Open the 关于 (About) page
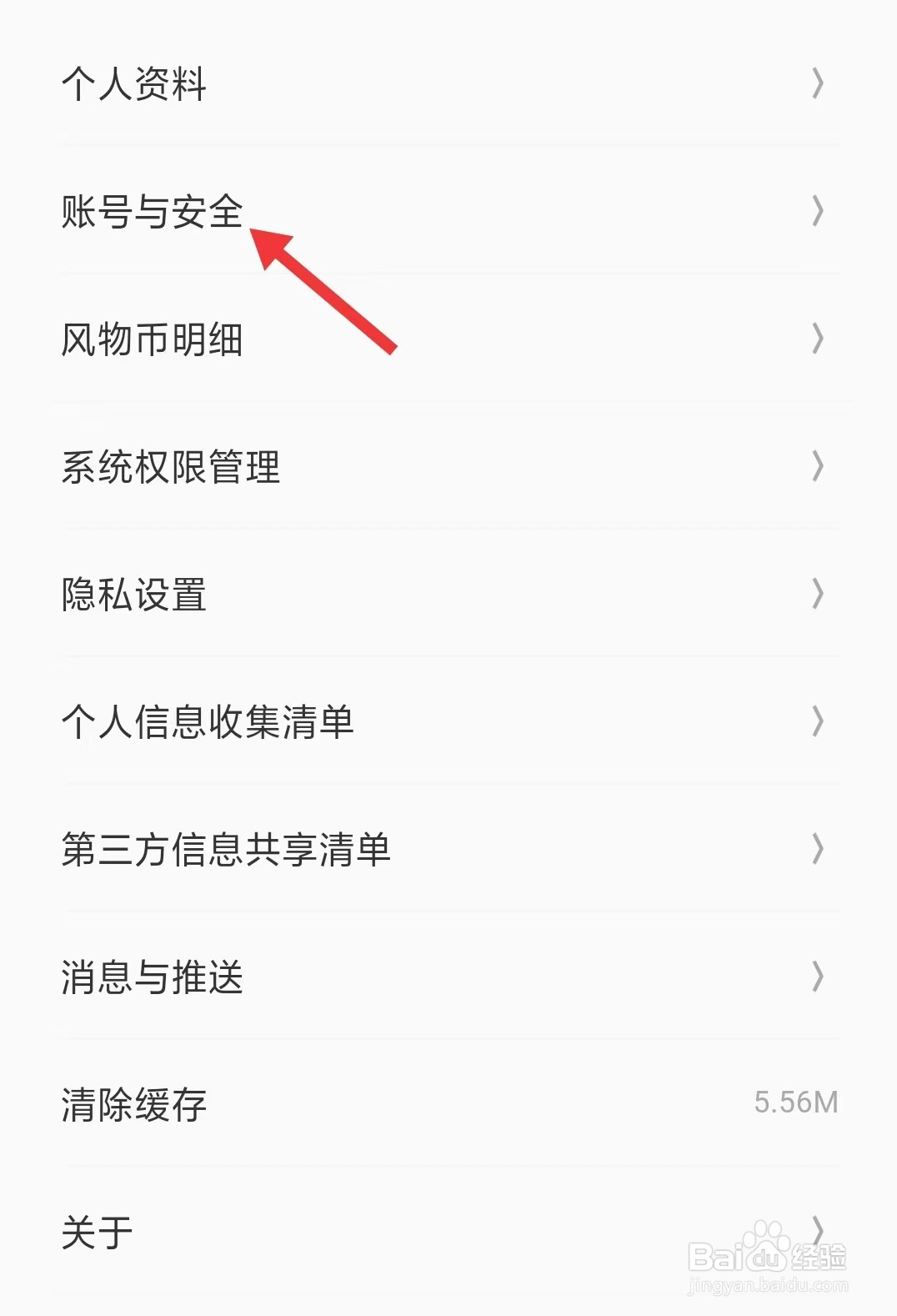 click(x=96, y=1228)
